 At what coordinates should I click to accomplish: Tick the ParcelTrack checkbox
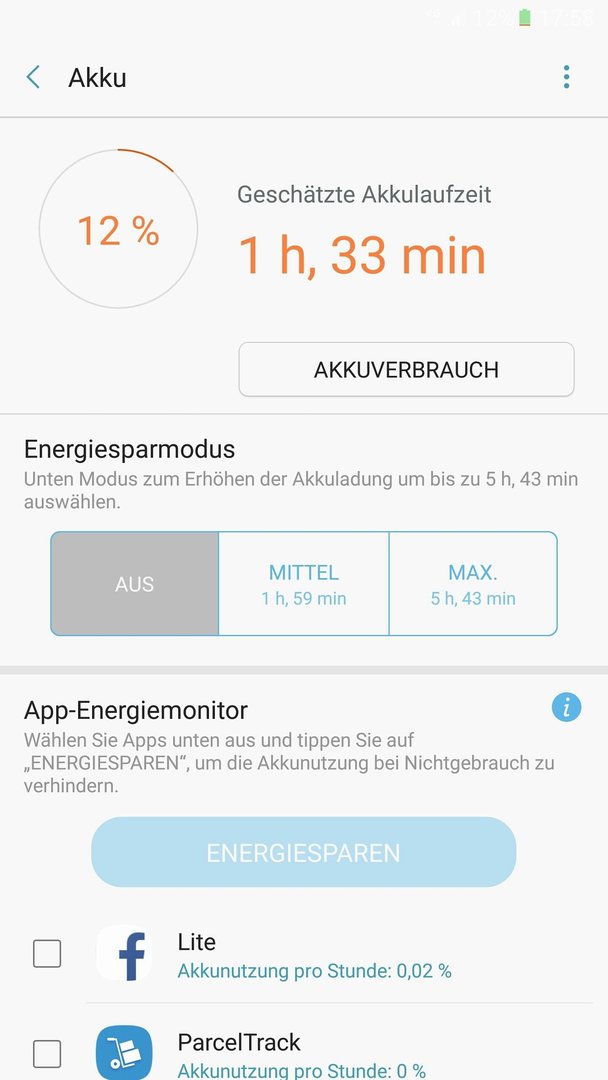click(x=47, y=1054)
